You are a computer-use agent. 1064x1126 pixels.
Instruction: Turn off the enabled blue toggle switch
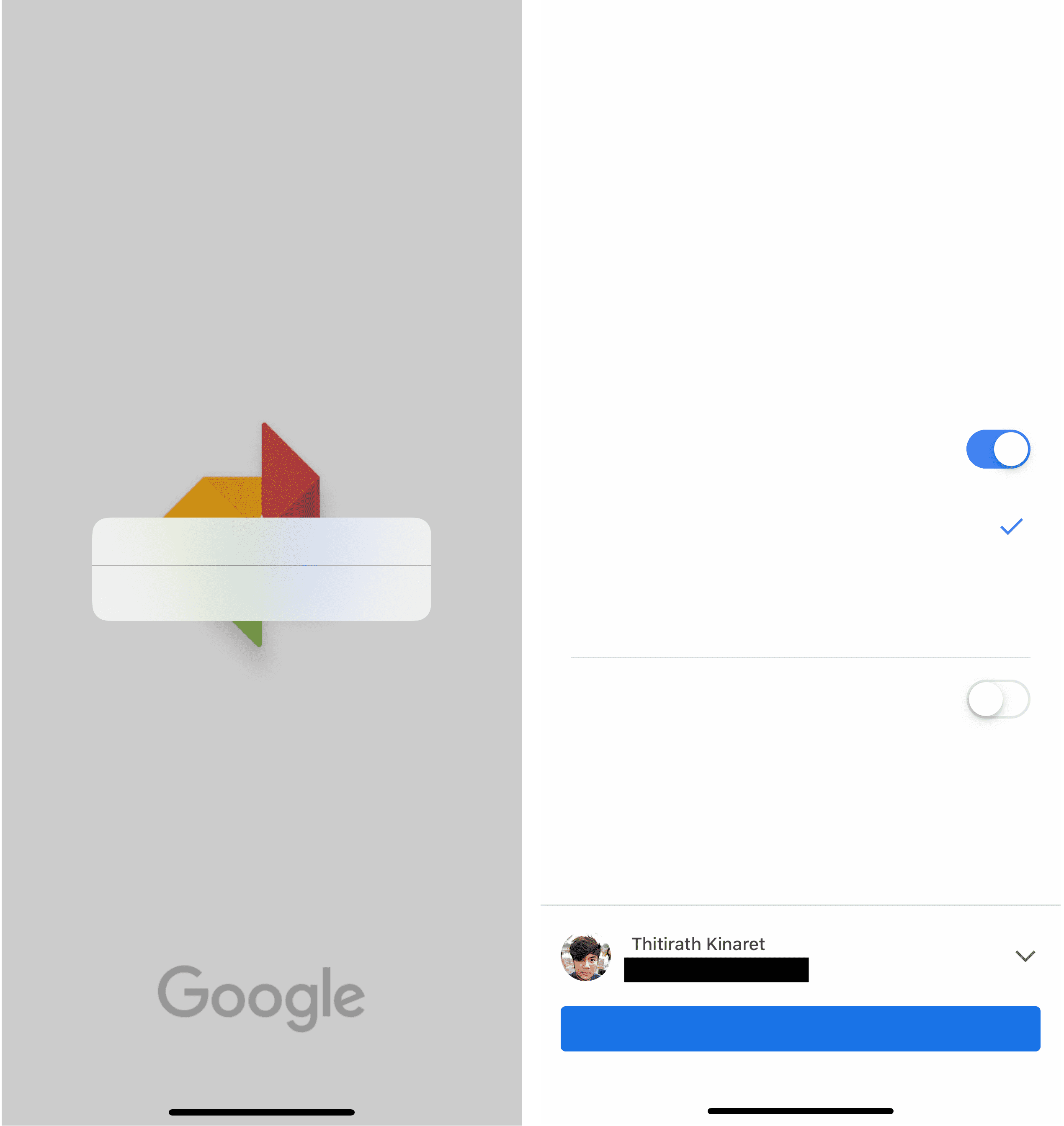pyautogui.click(x=998, y=449)
